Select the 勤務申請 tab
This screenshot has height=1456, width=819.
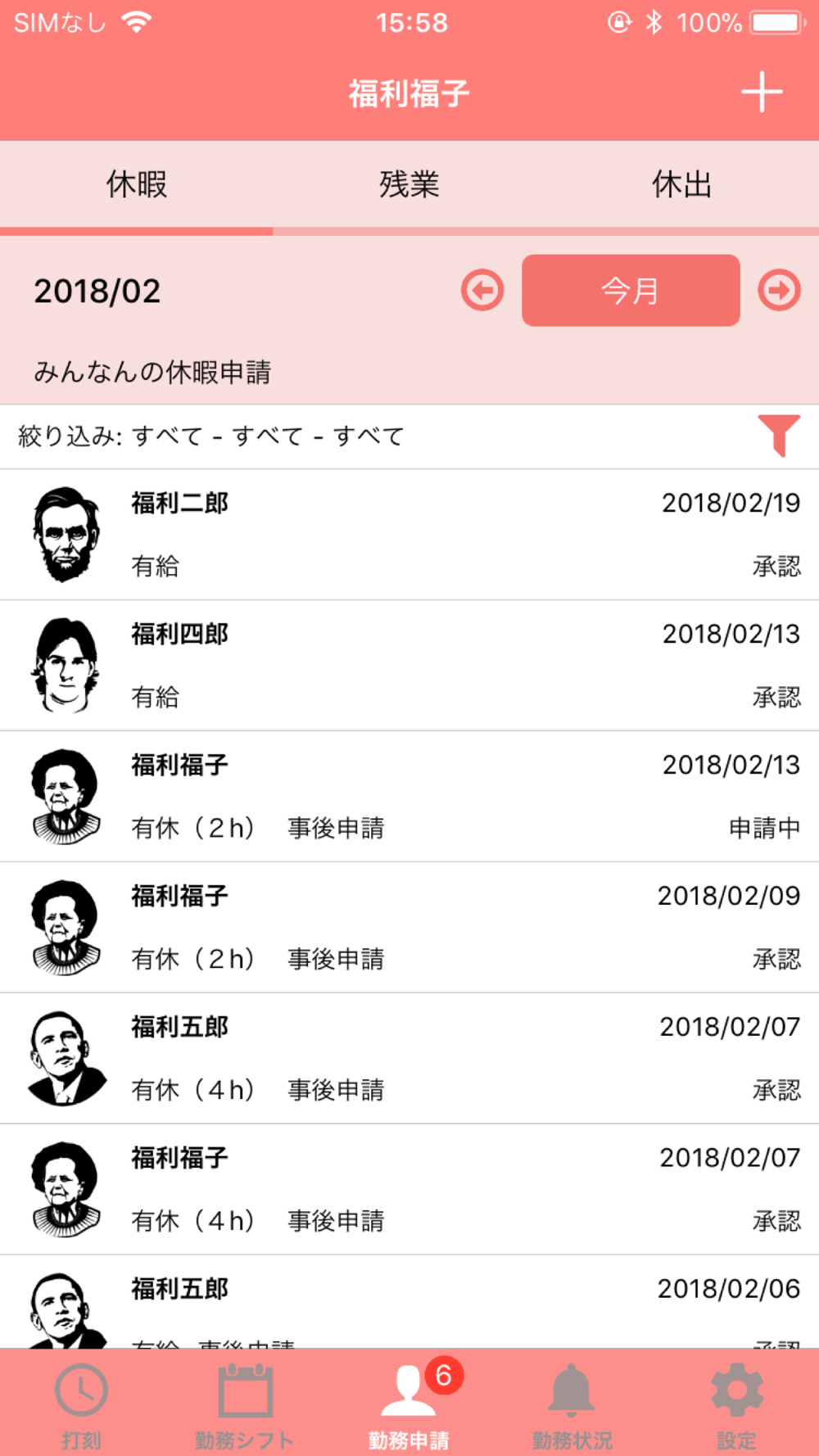pyautogui.click(x=409, y=1404)
